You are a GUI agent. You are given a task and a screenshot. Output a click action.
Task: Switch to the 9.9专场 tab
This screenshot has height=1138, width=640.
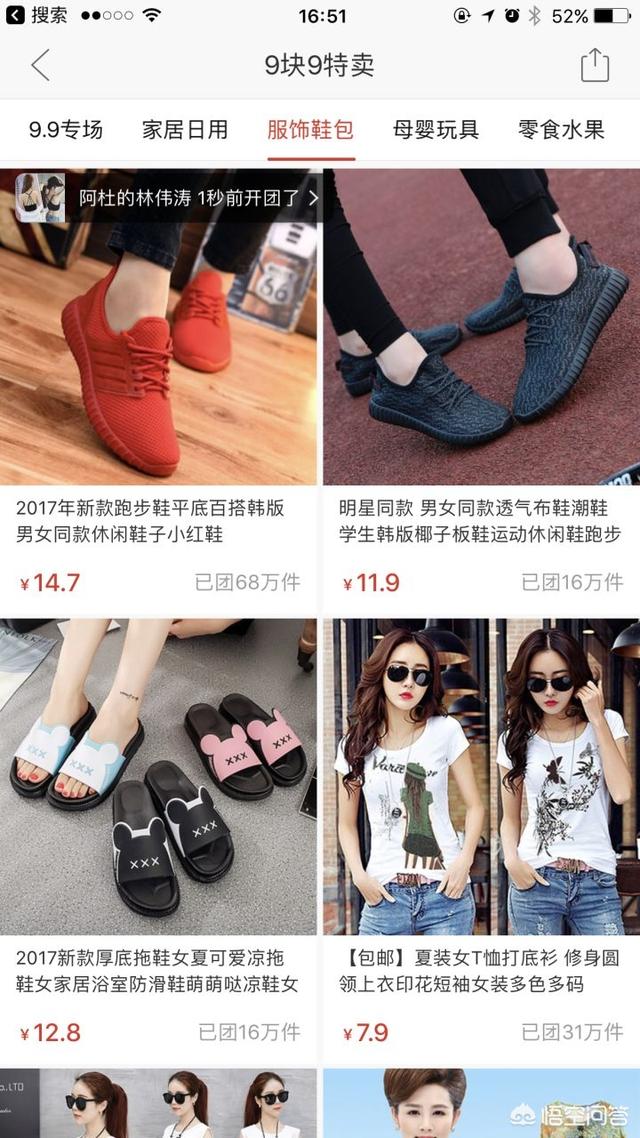[66, 130]
